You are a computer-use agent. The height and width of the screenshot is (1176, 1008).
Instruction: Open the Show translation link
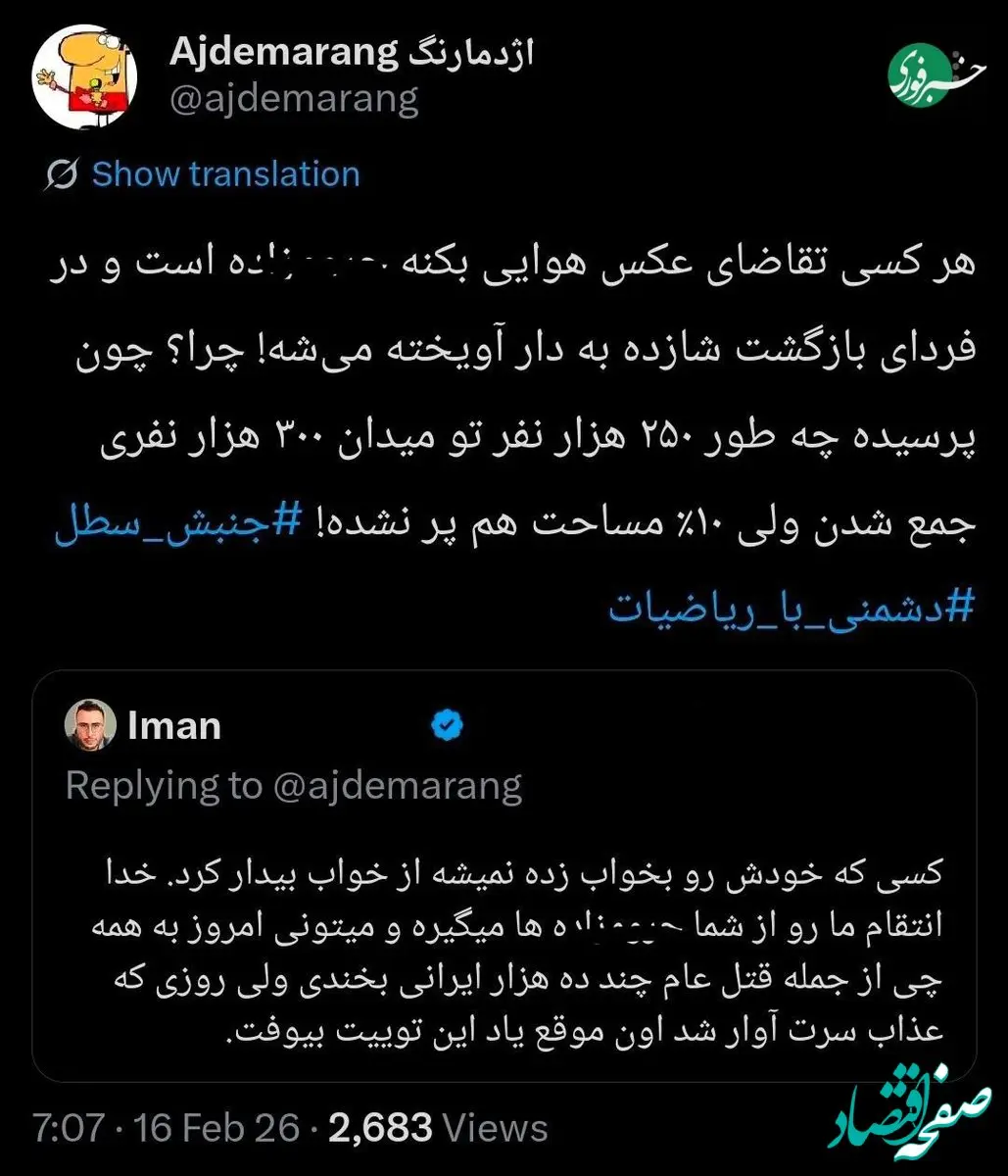(224, 173)
